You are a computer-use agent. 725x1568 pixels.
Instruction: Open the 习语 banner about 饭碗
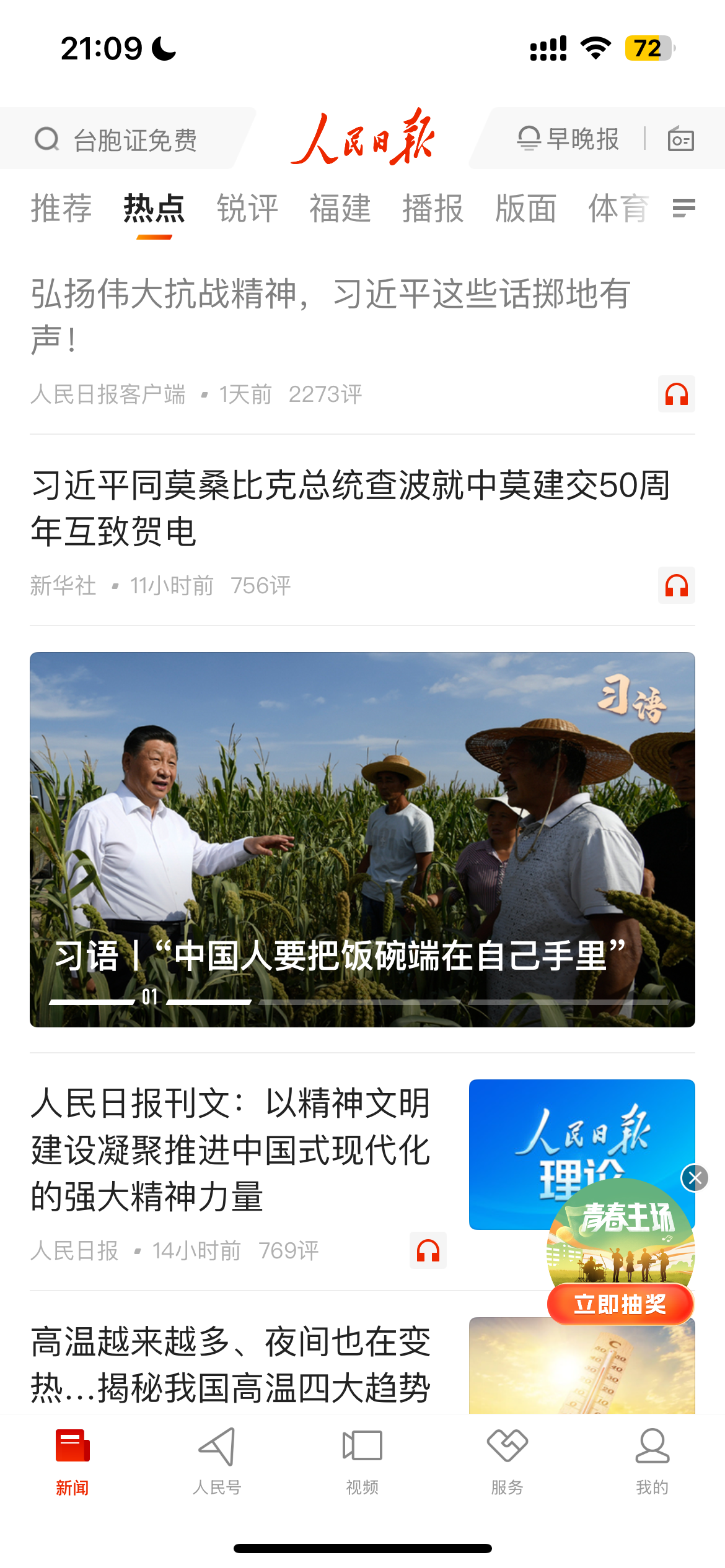362,839
